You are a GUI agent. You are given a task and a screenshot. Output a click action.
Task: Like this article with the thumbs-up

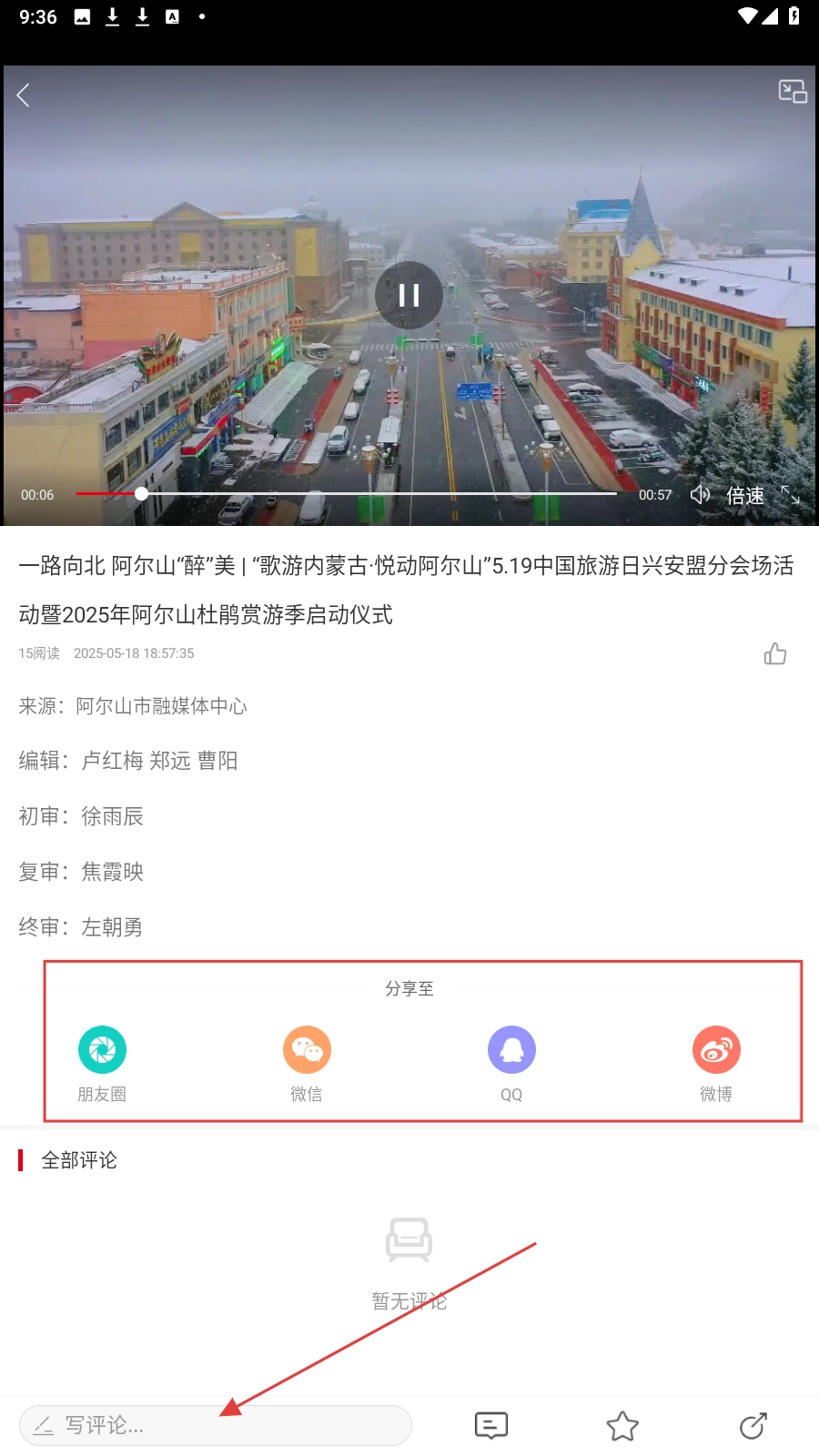(x=775, y=654)
